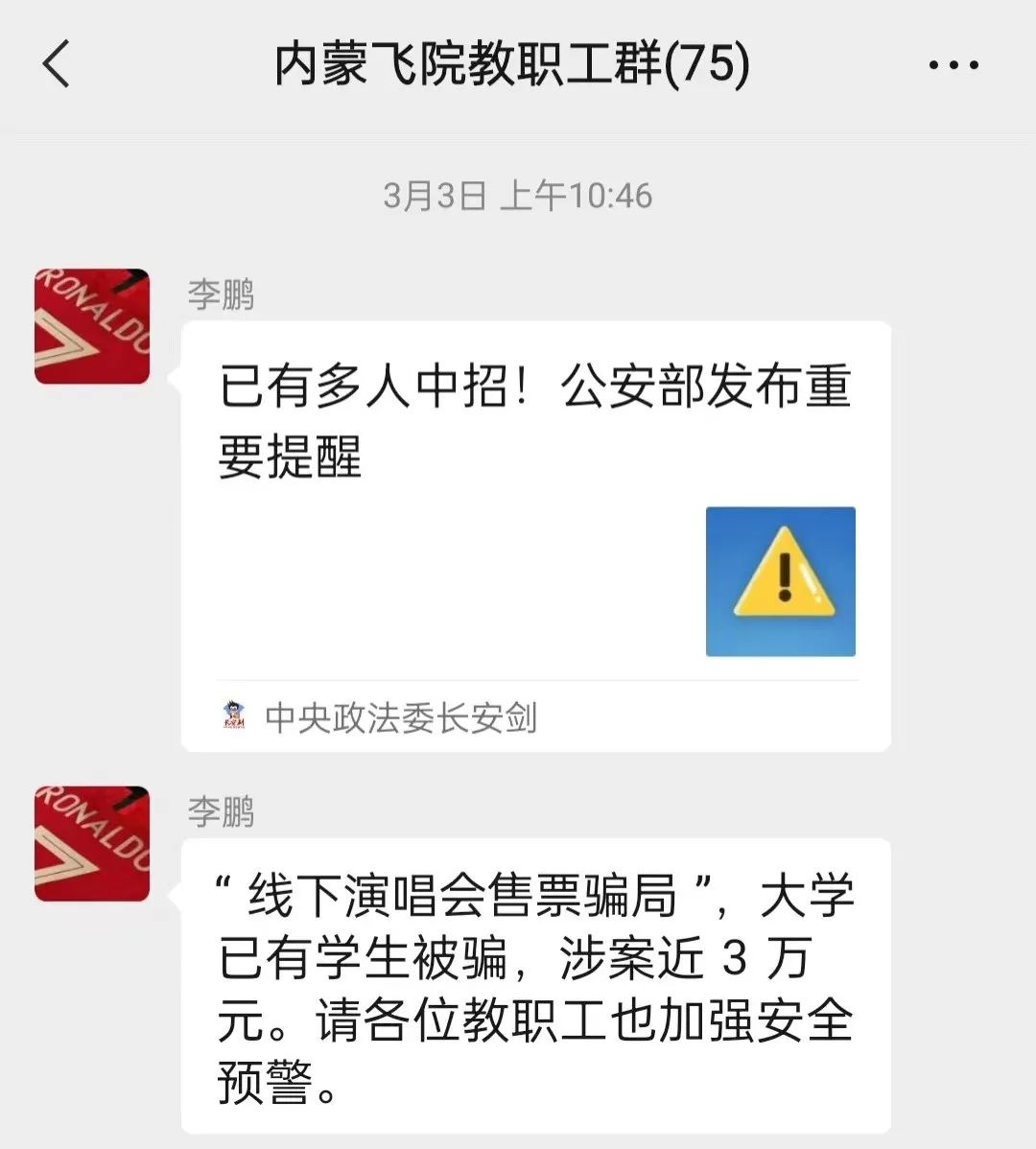This screenshot has height=1149, width=1036.
Task: Click the 中央政法委长安剑 source link
Action: click(x=403, y=715)
